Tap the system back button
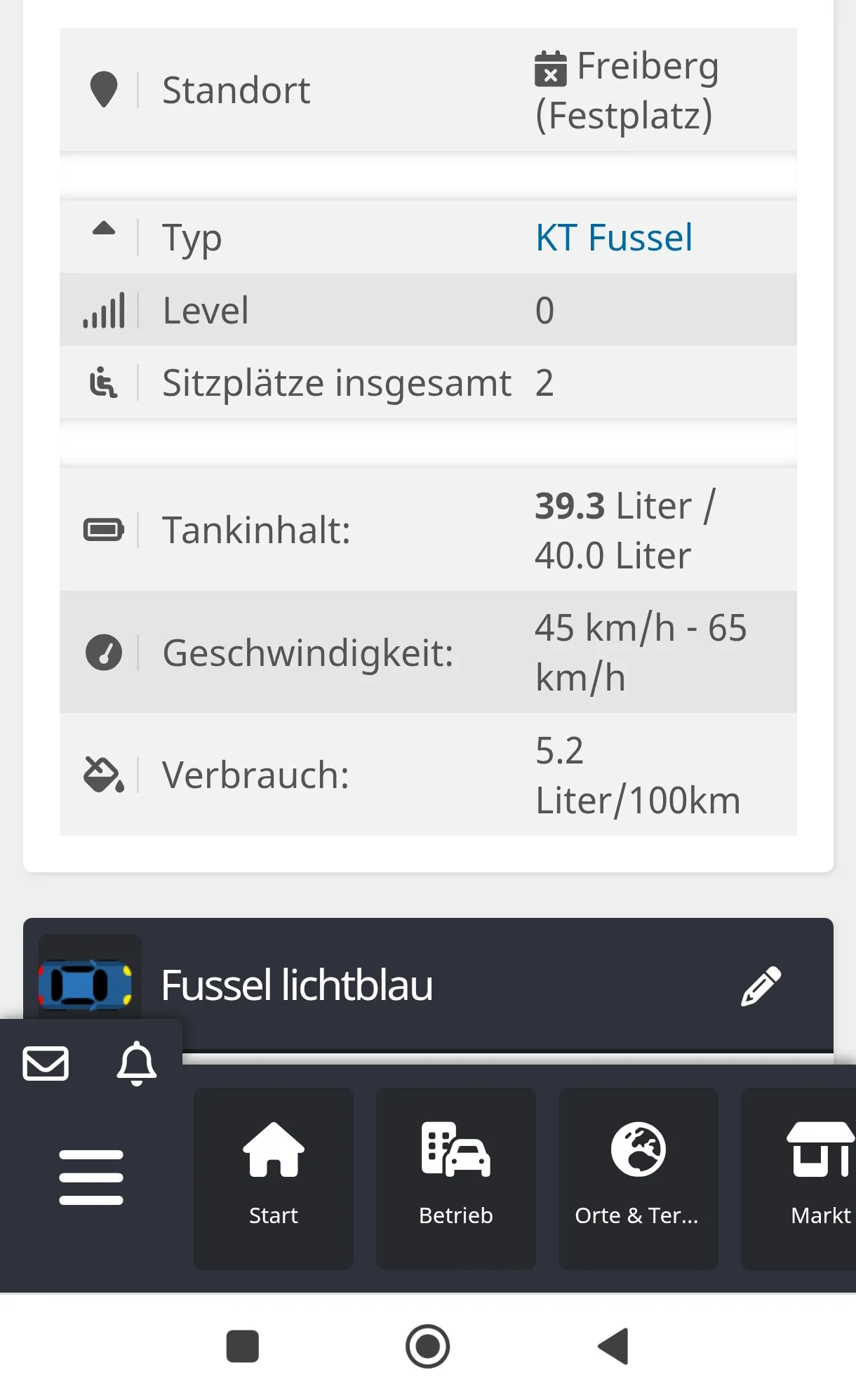The width and height of the screenshot is (856, 1400). (x=613, y=1346)
